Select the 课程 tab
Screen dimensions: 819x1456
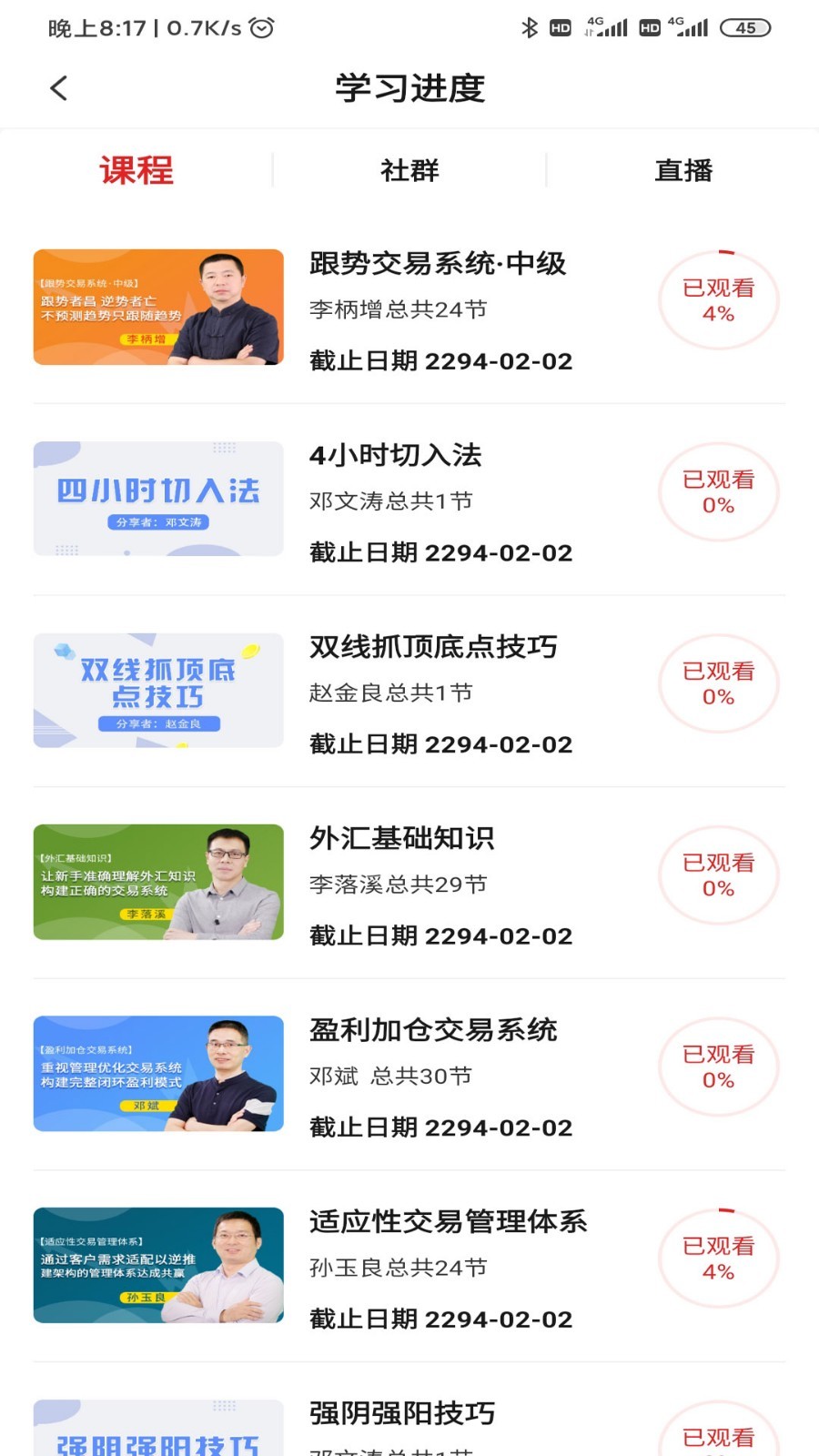(136, 170)
